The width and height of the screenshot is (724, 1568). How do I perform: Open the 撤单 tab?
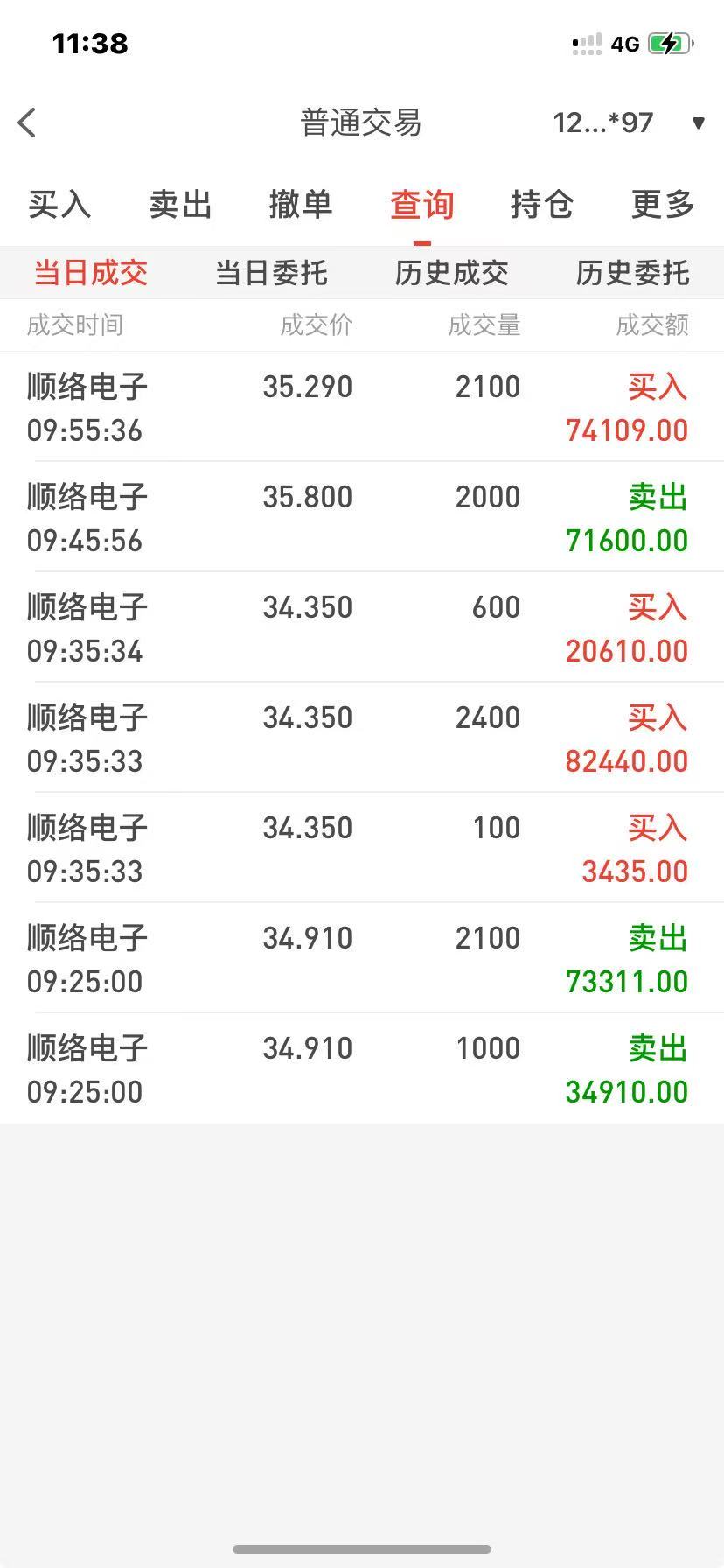coord(301,205)
